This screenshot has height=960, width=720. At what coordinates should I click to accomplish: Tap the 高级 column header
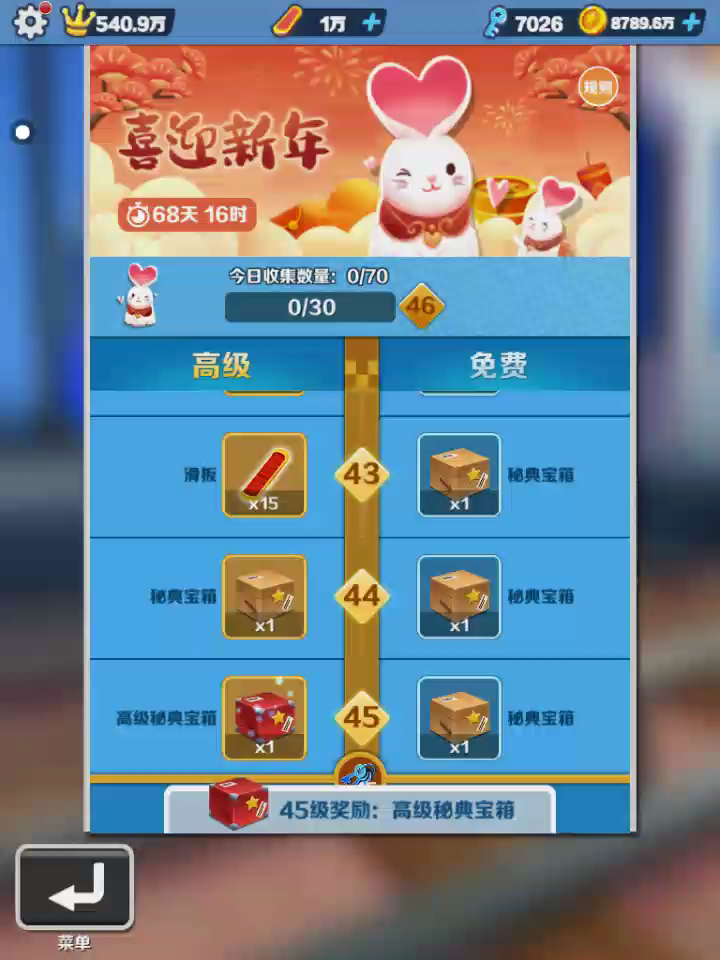(x=221, y=366)
